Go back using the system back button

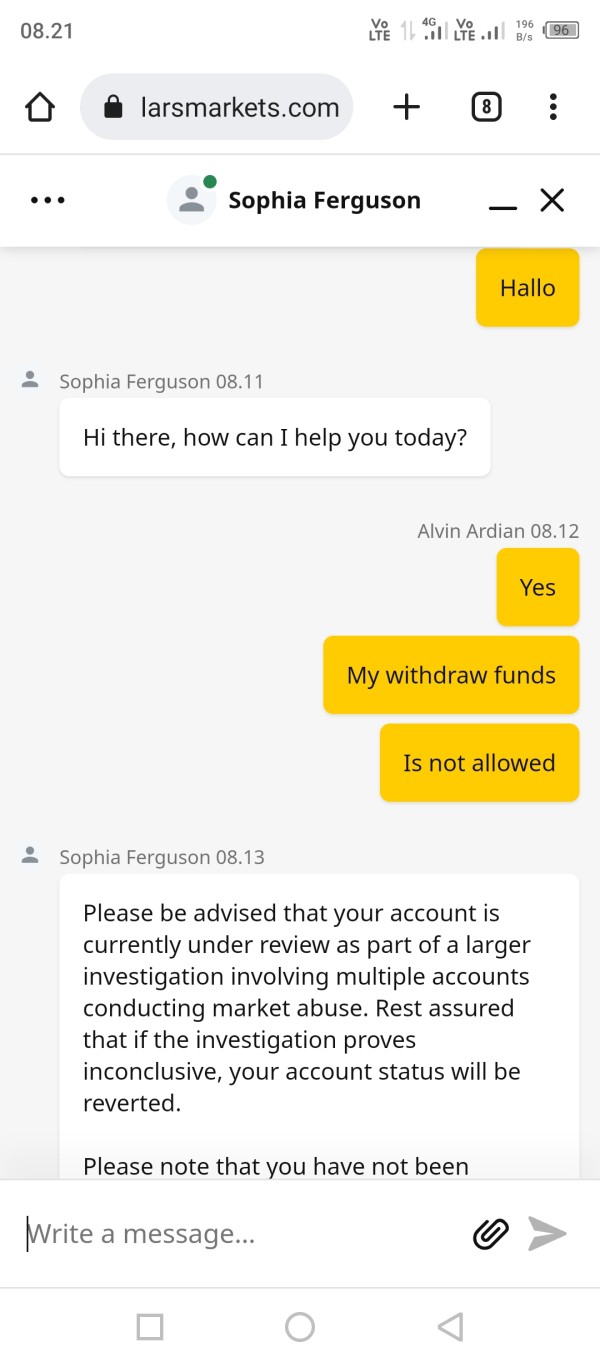(450, 1327)
